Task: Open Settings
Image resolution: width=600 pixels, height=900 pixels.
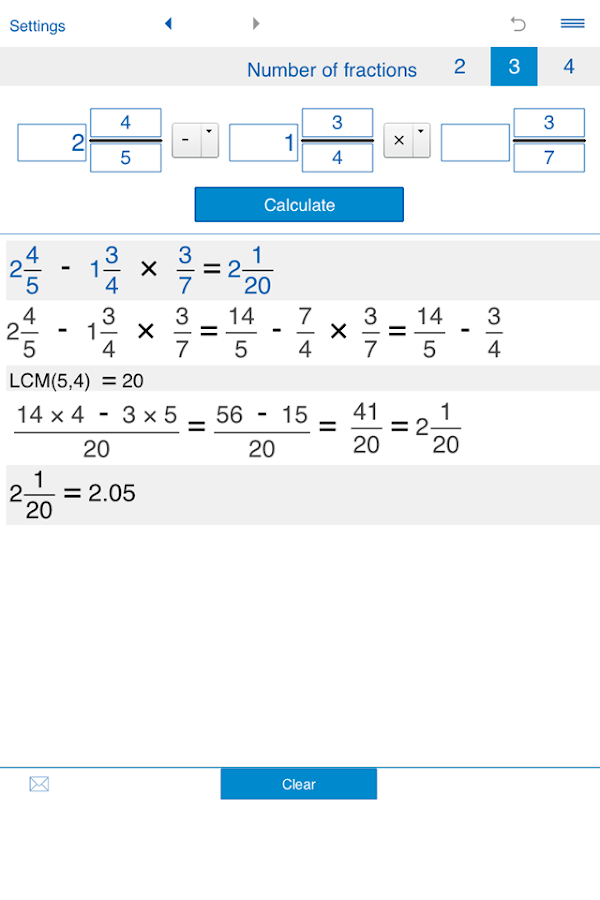Action: click(37, 26)
